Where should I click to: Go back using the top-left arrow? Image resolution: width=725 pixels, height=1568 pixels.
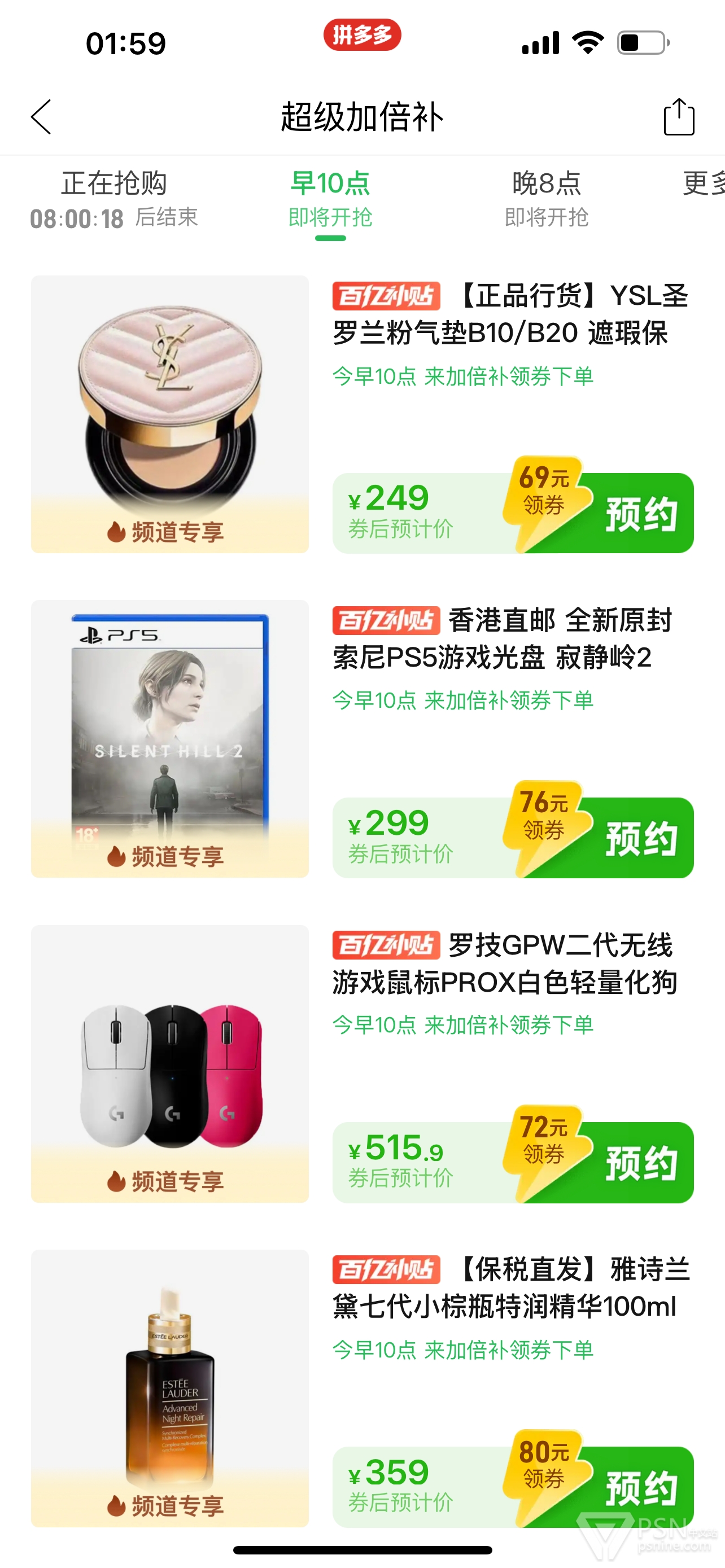click(41, 117)
